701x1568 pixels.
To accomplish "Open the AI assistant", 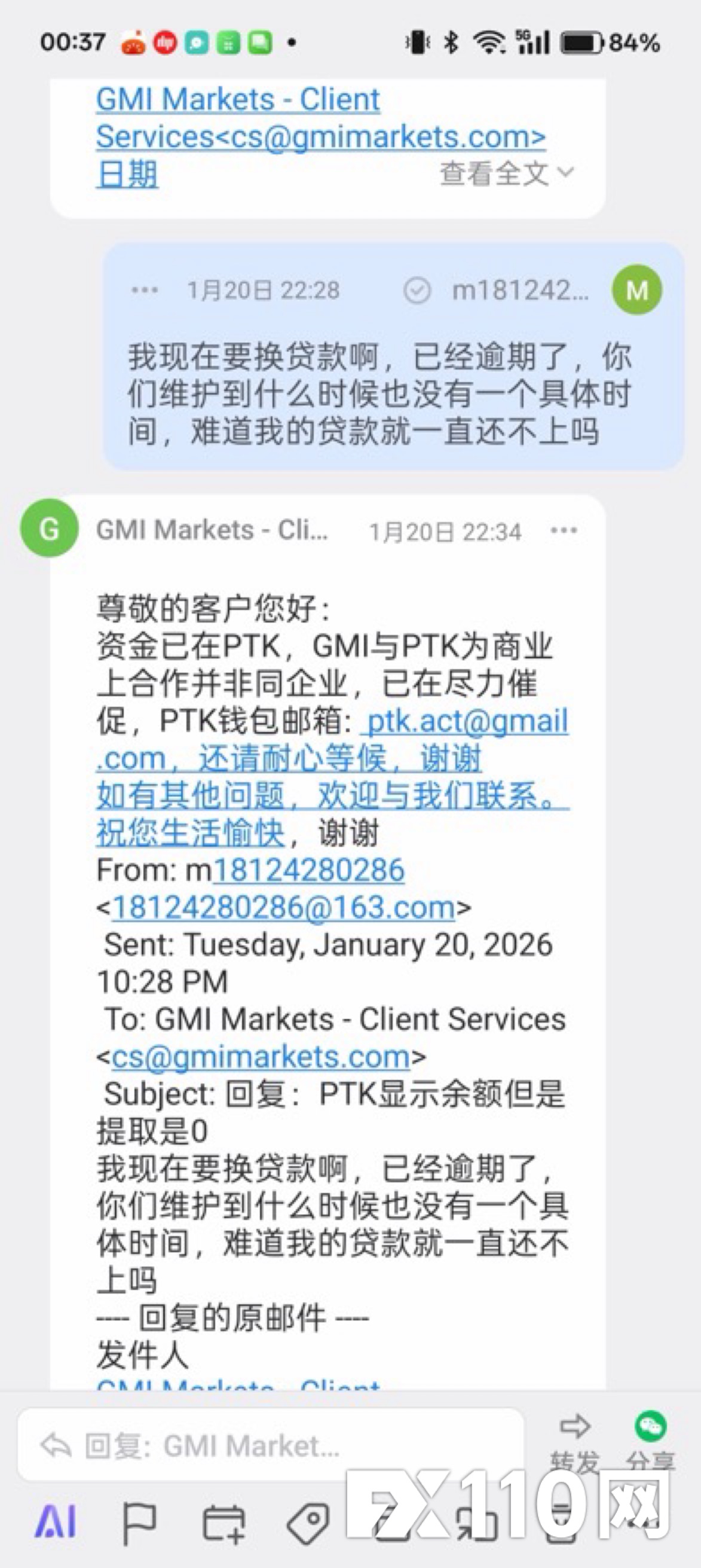I will point(56,1522).
